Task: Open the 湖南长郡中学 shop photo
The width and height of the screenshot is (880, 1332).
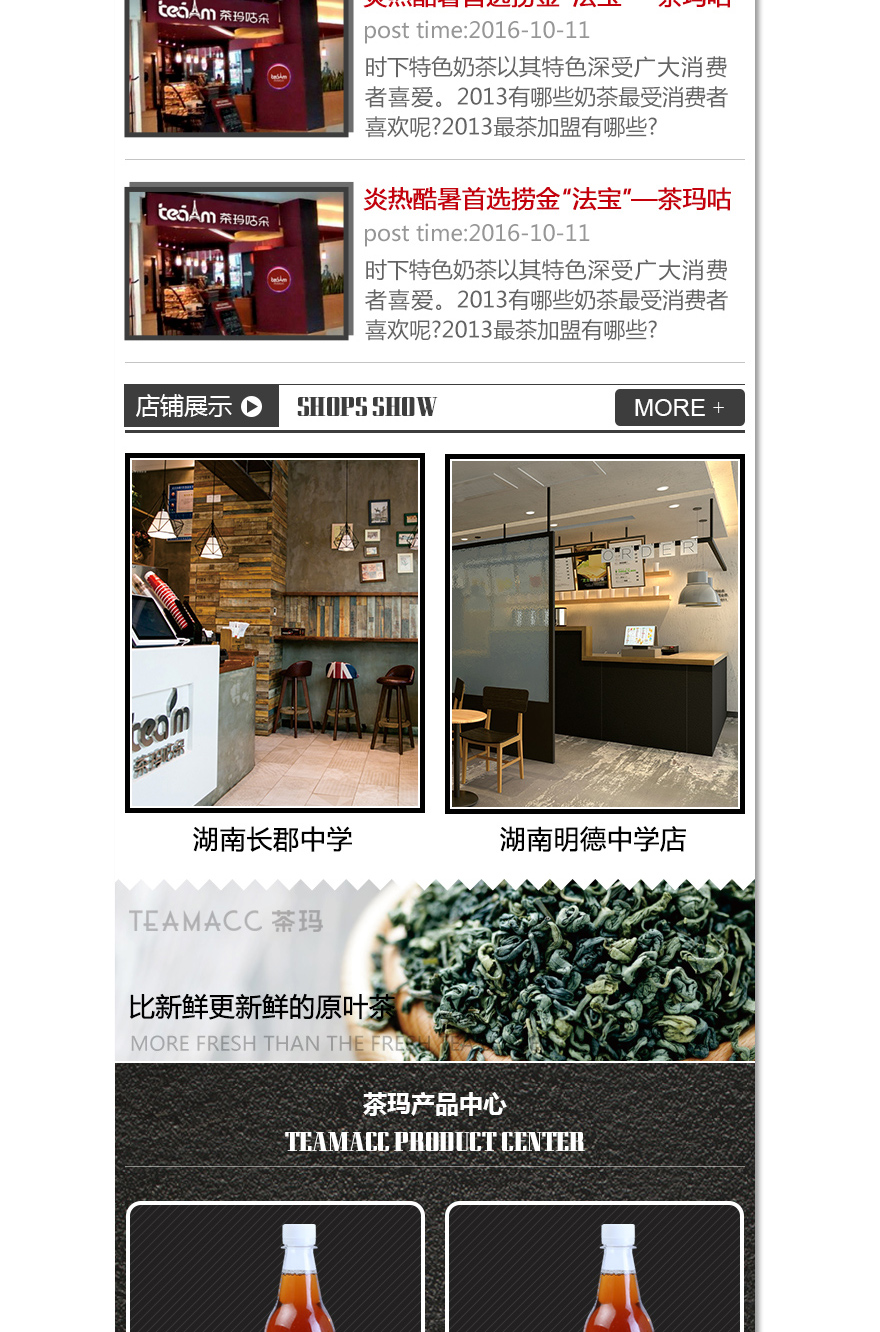Action: [x=275, y=633]
